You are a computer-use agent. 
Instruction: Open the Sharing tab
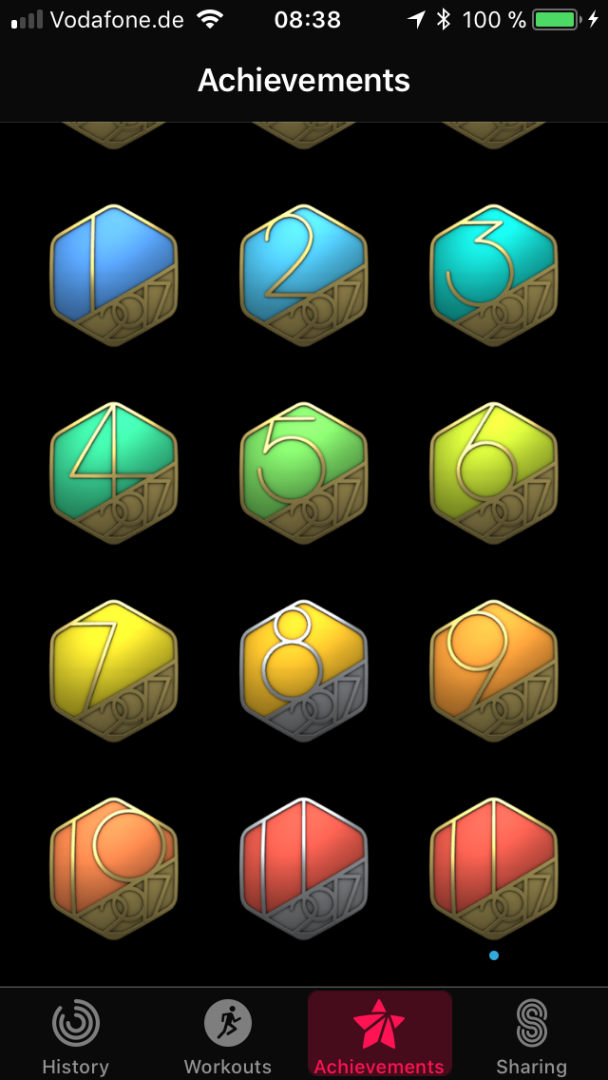pos(532,1036)
